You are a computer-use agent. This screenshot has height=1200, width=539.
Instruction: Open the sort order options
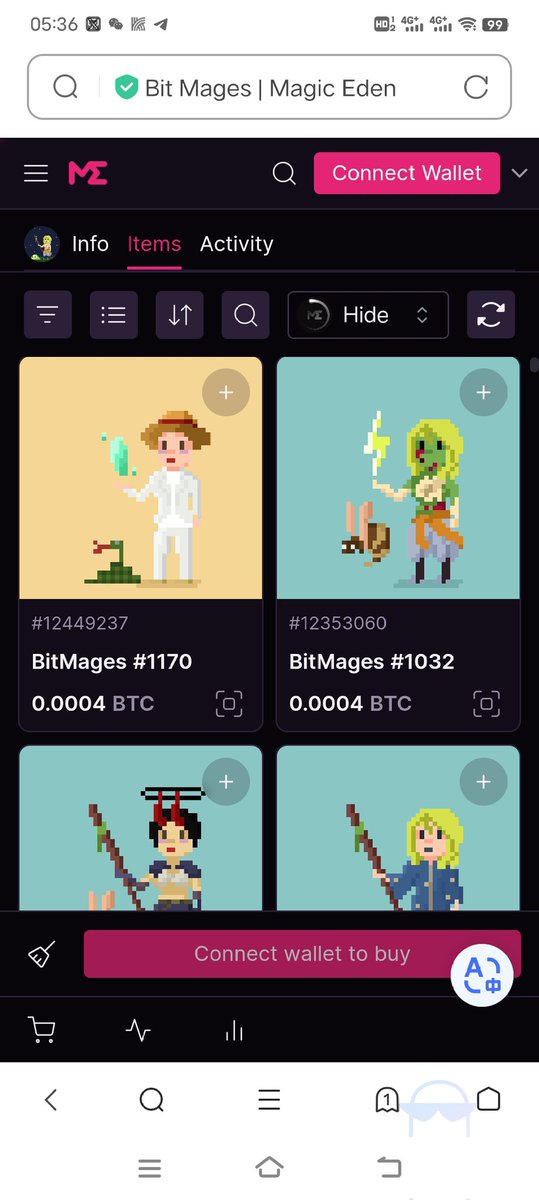(180, 315)
